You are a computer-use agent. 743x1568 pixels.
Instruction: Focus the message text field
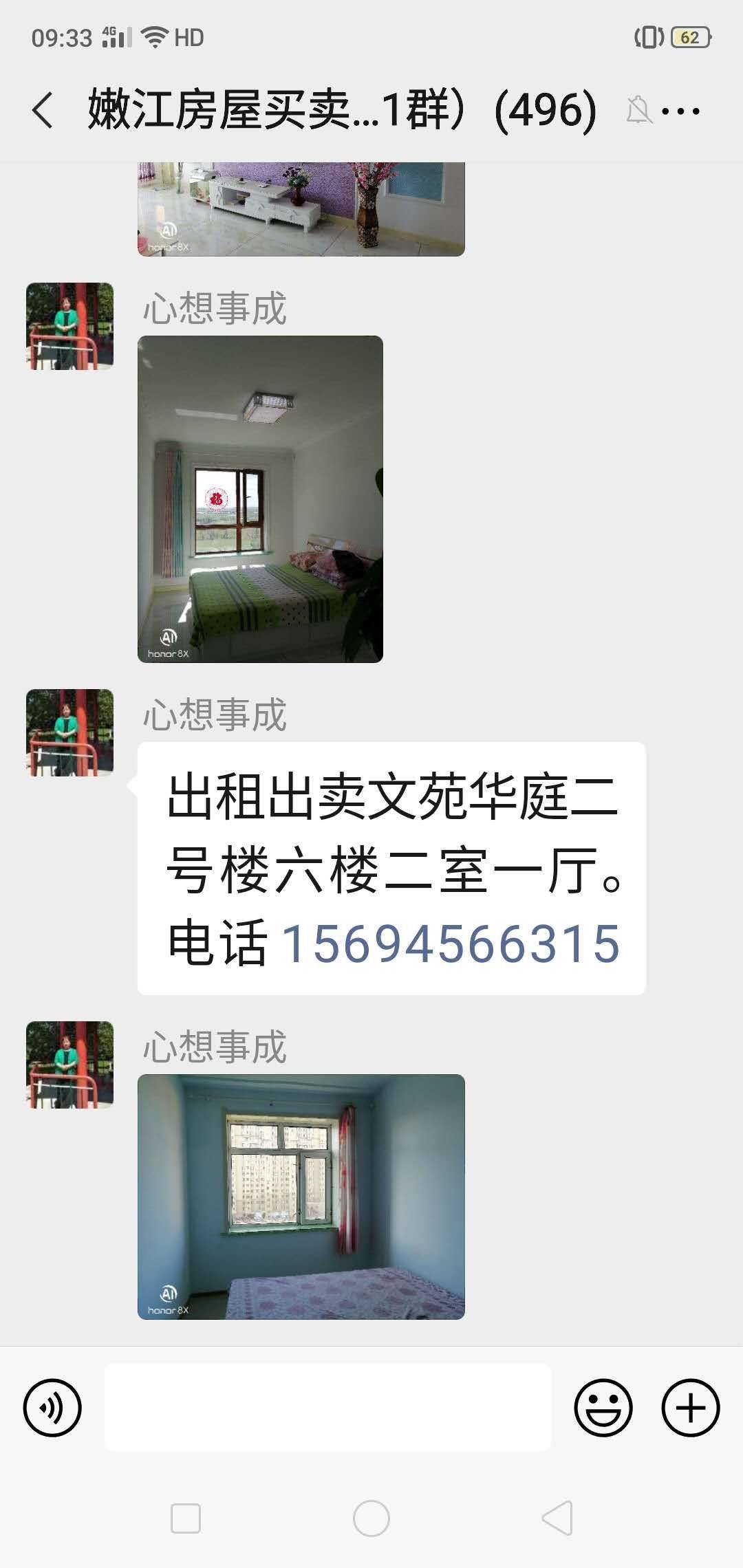[327, 1408]
